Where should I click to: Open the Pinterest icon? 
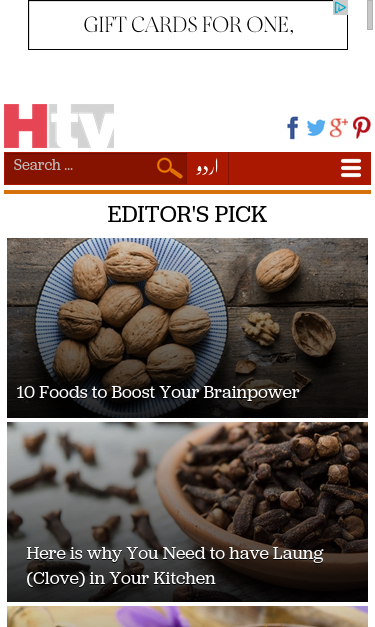coord(361,128)
